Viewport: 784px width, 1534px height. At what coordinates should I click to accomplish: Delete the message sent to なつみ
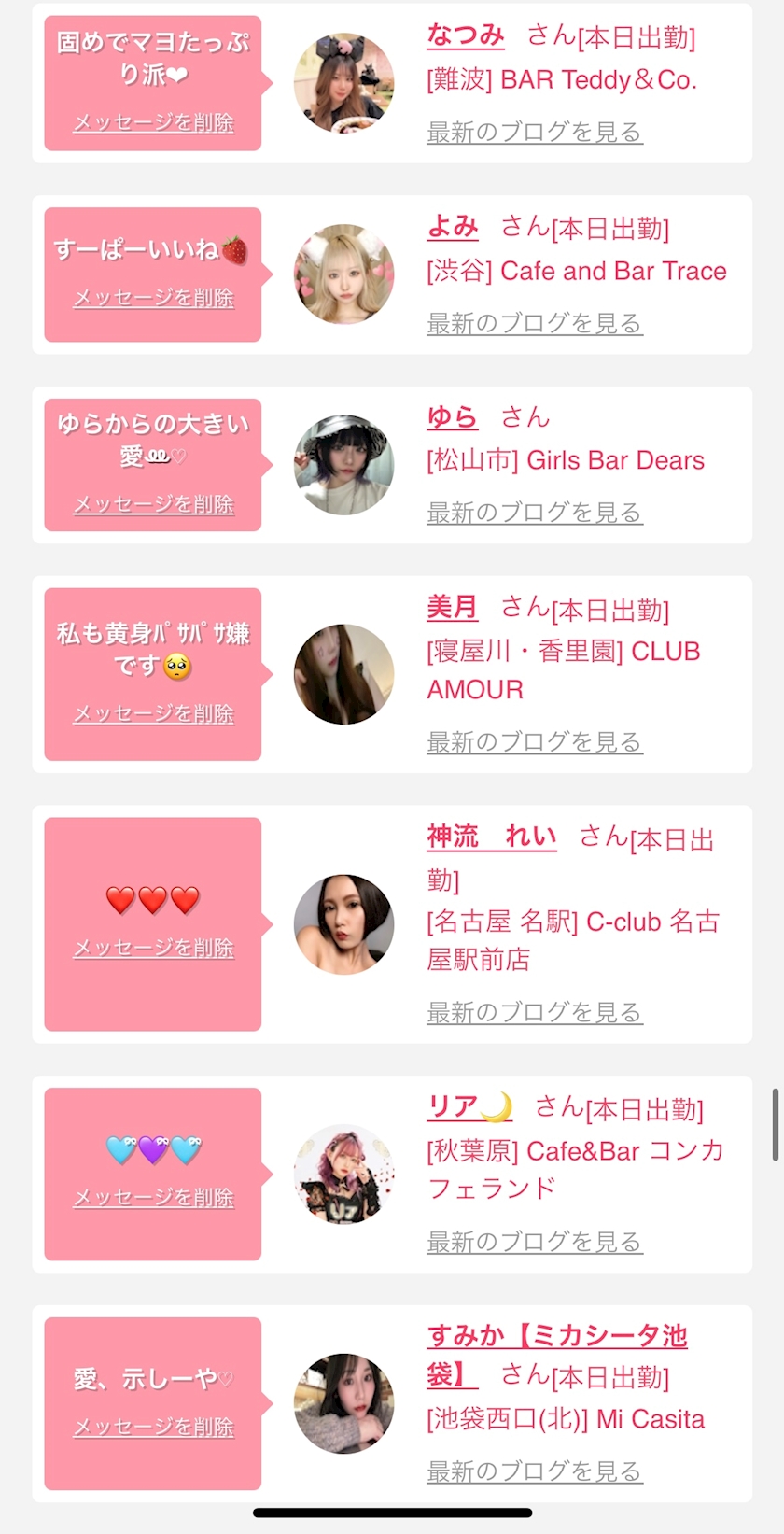click(153, 122)
